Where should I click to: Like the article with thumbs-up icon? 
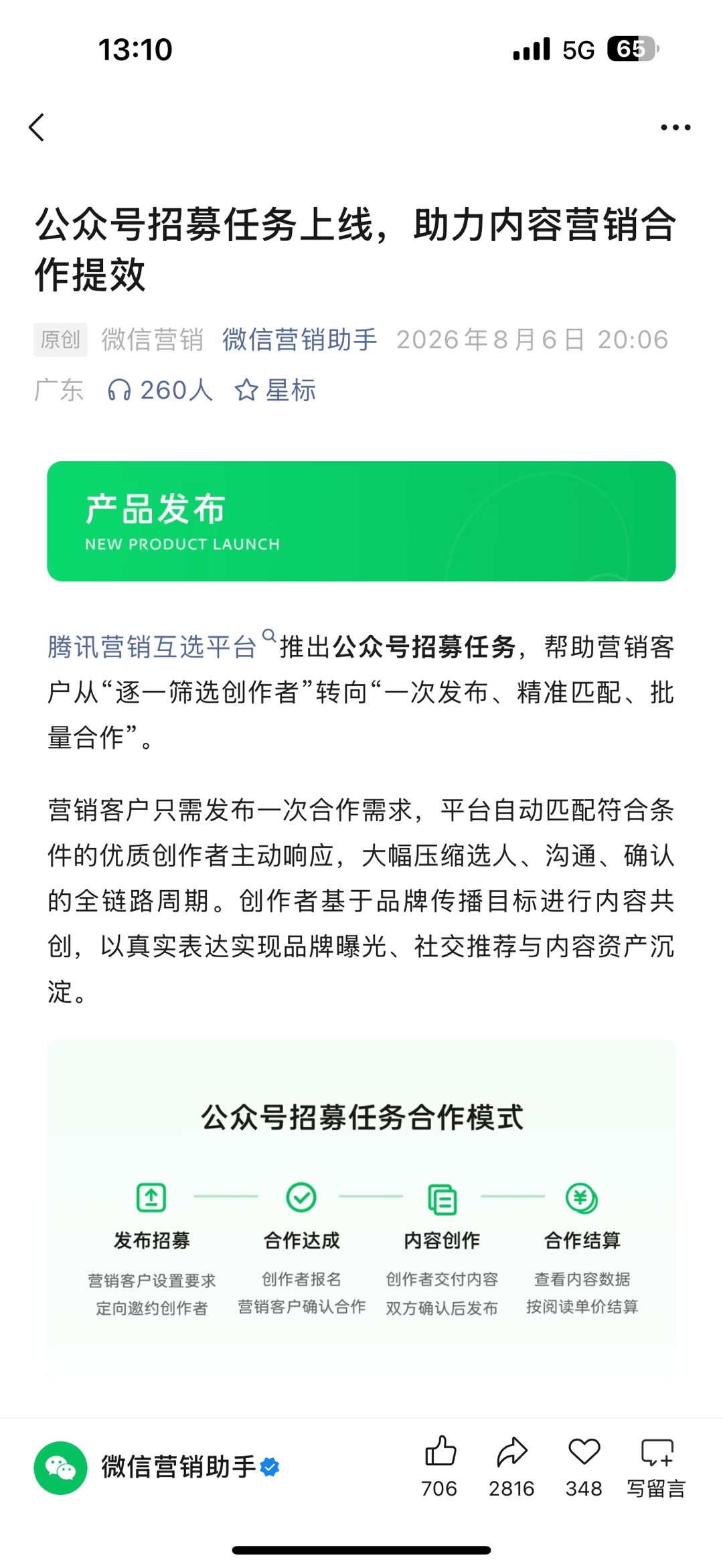(440, 1467)
